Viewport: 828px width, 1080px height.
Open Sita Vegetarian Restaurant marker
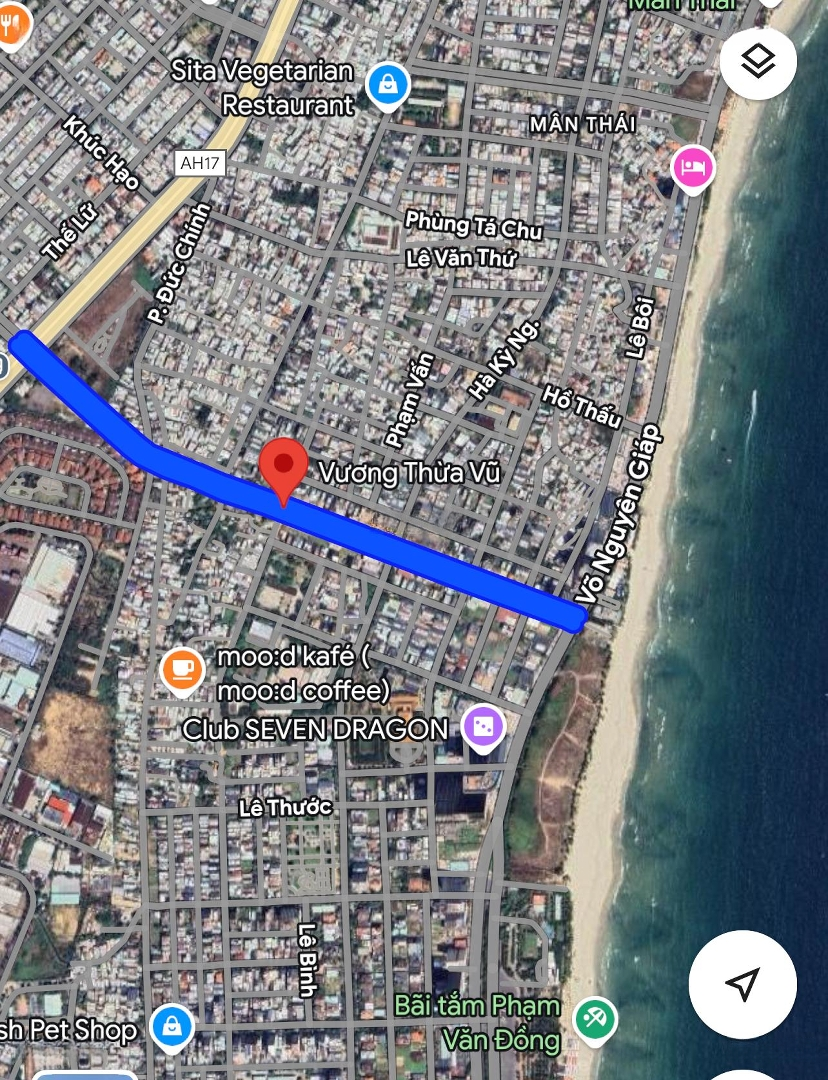tap(388, 86)
